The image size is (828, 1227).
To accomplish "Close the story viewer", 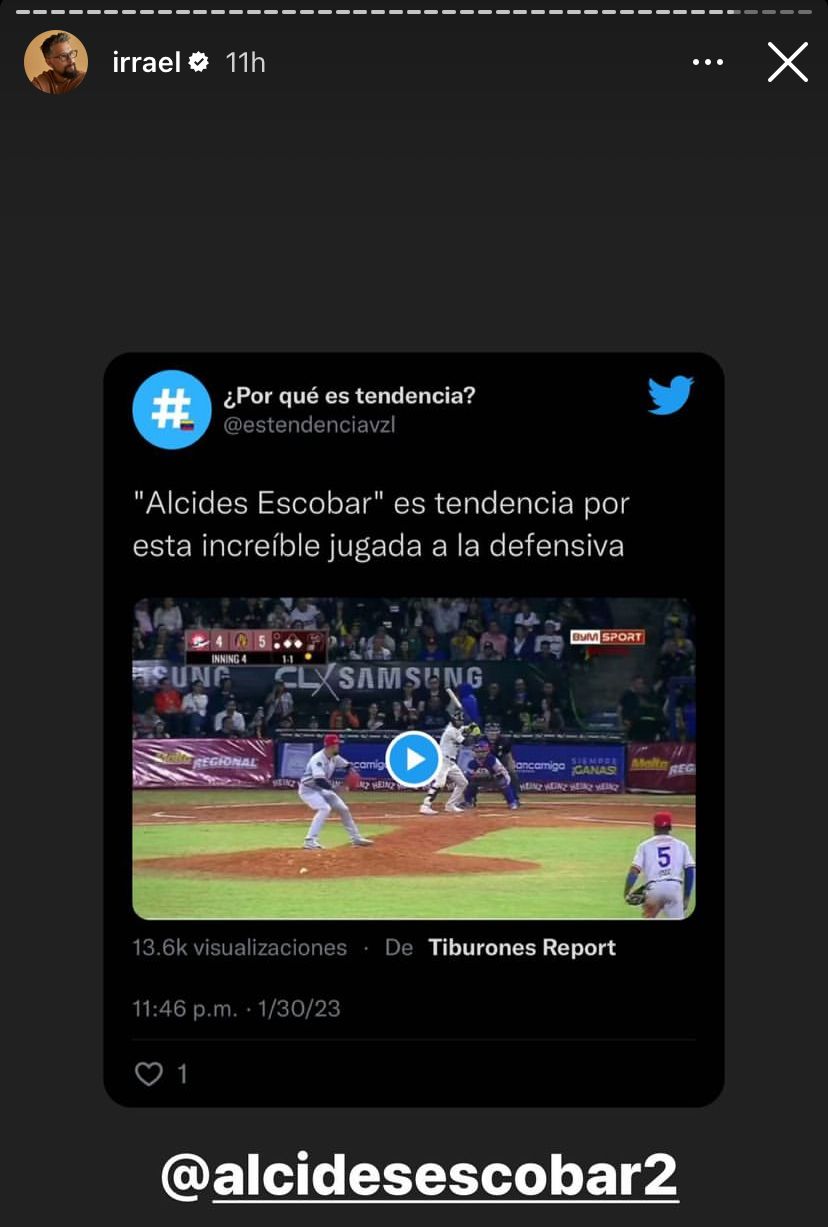I will [x=787, y=62].
